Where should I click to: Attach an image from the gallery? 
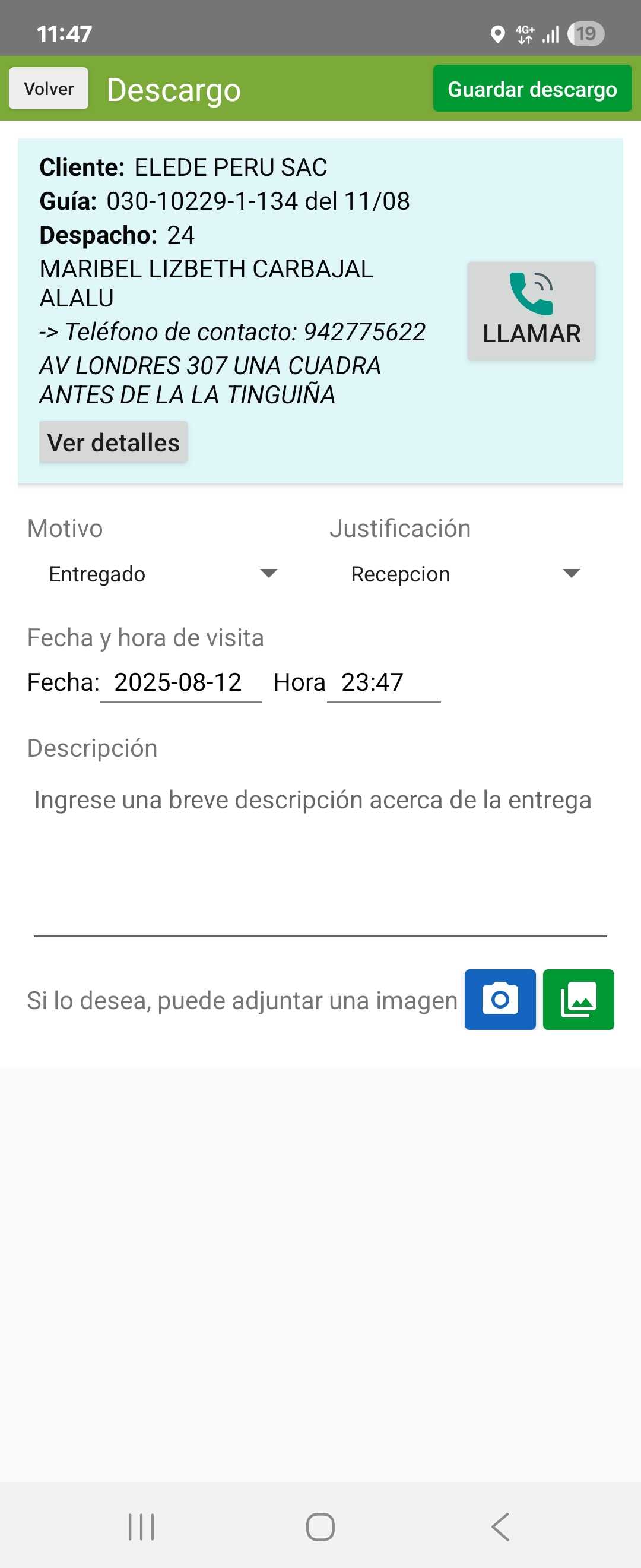[x=577, y=1000]
